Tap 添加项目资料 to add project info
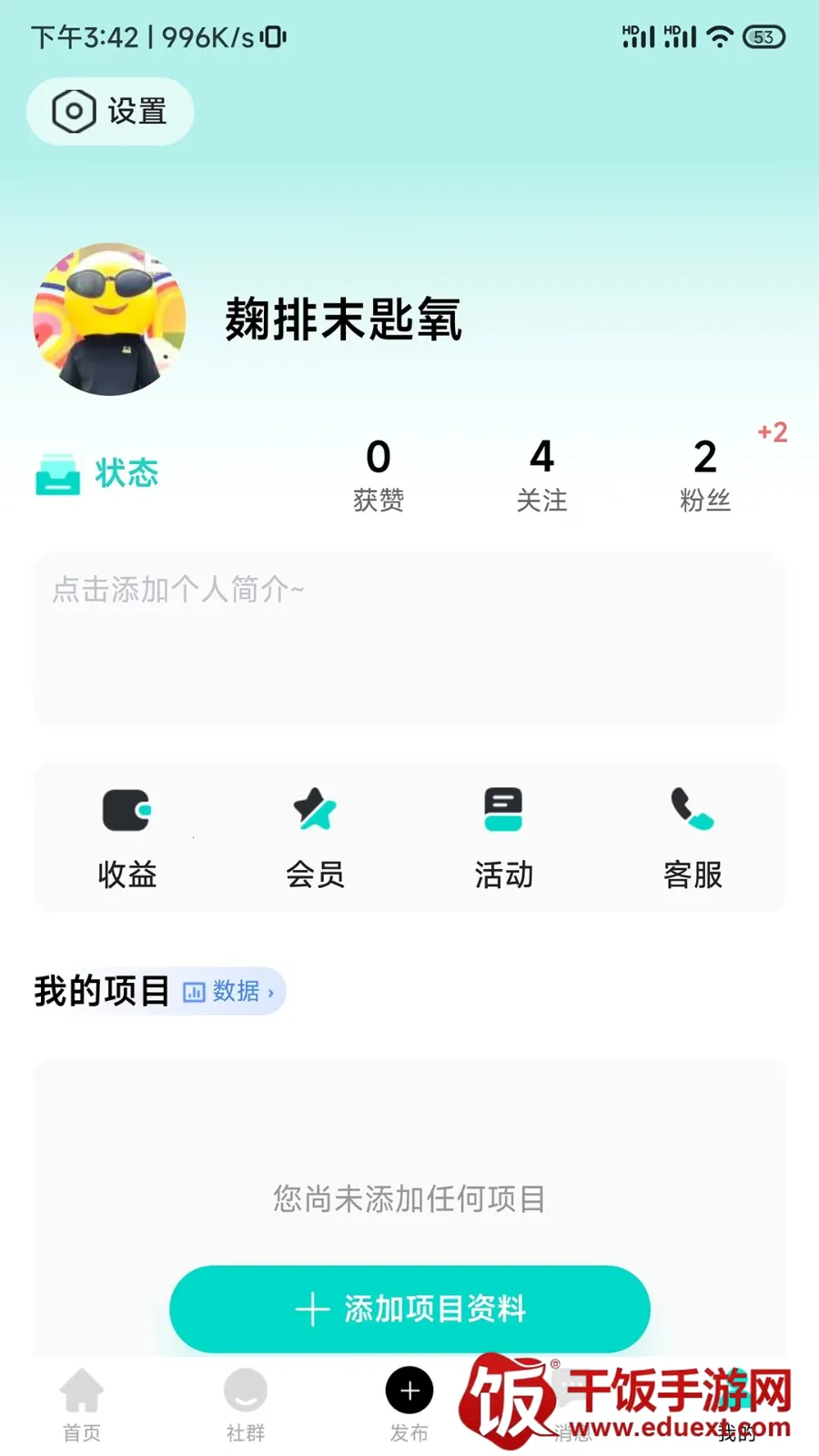 pyautogui.click(x=409, y=1309)
